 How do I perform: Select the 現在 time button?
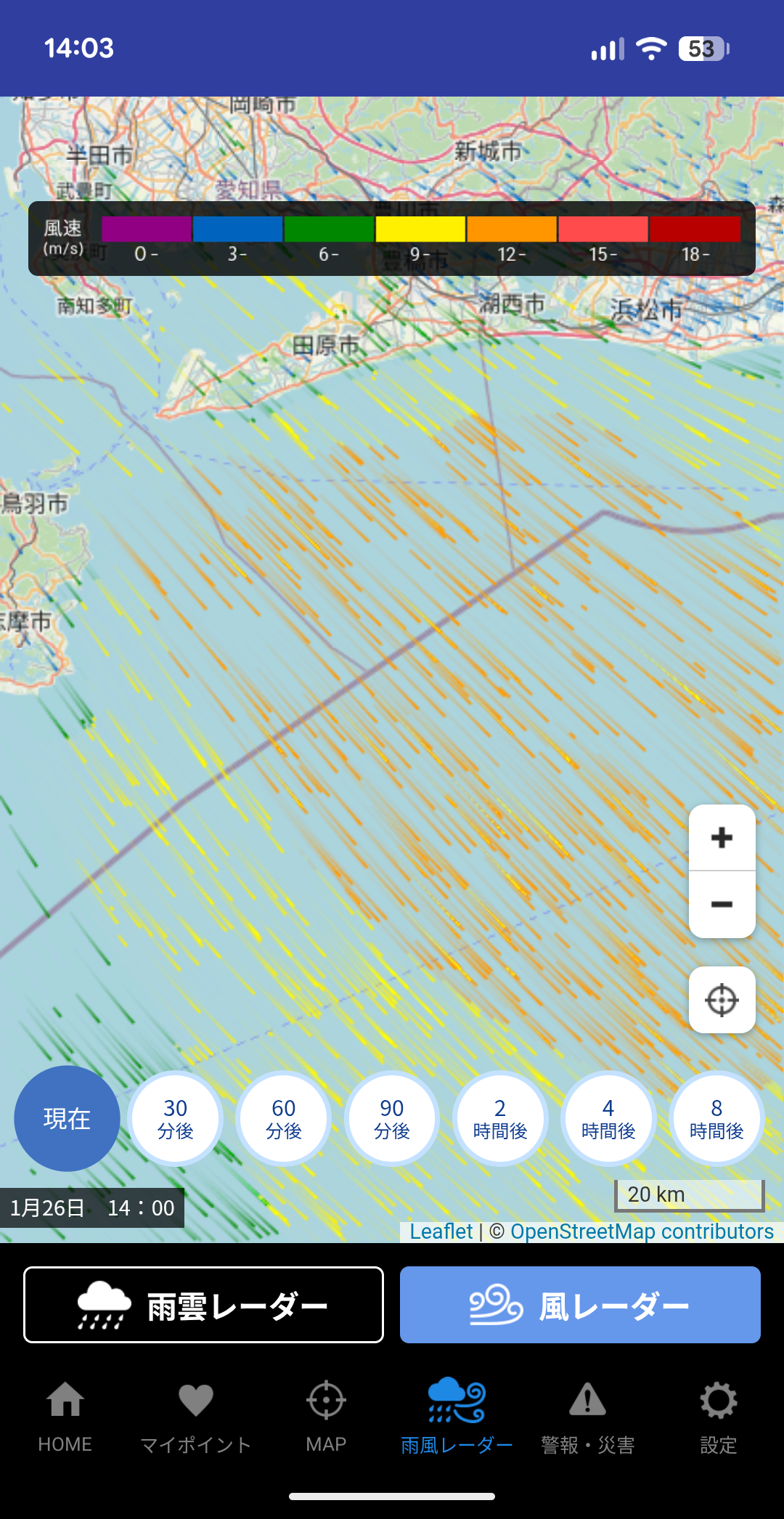tap(67, 1118)
